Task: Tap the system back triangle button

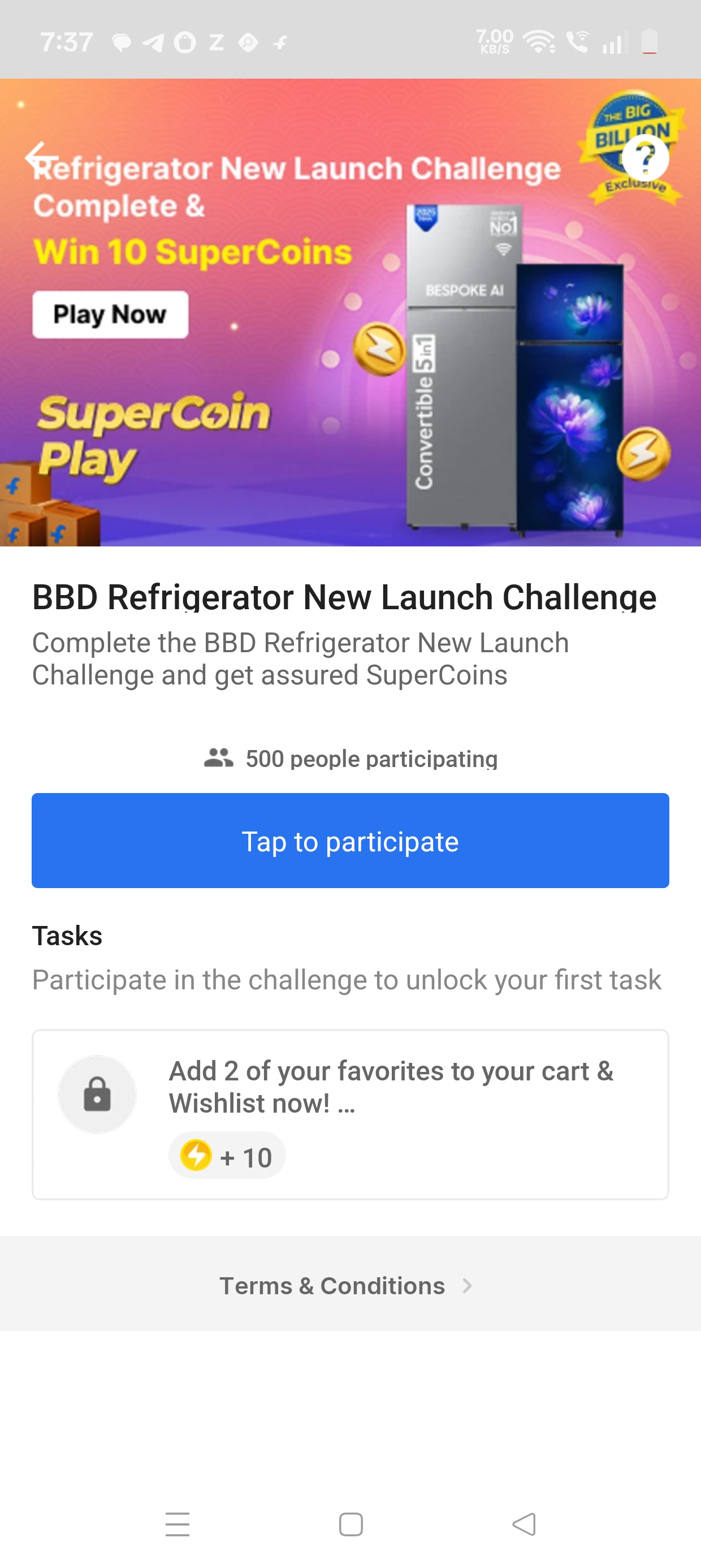Action: pyautogui.click(x=524, y=1524)
